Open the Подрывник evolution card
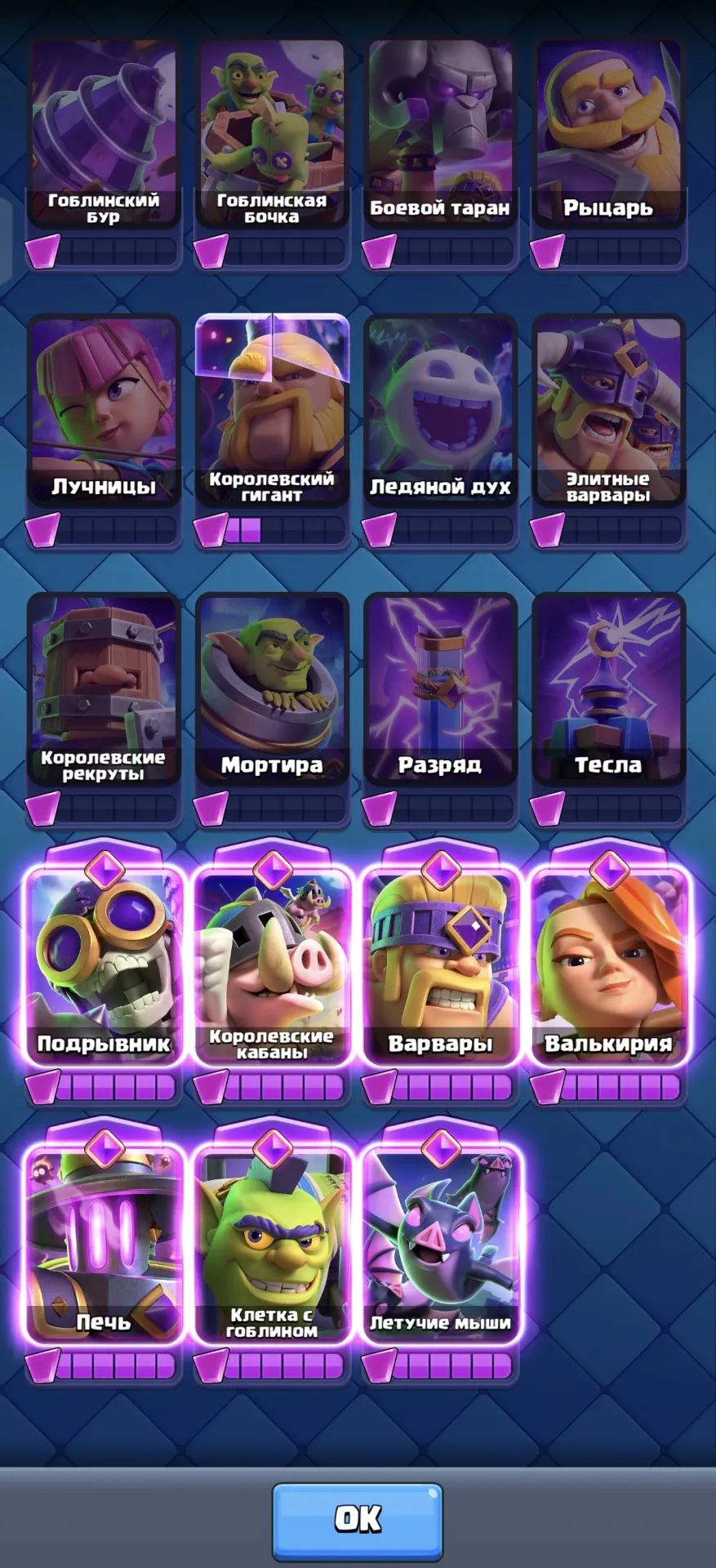The image size is (716, 1568). tap(104, 964)
